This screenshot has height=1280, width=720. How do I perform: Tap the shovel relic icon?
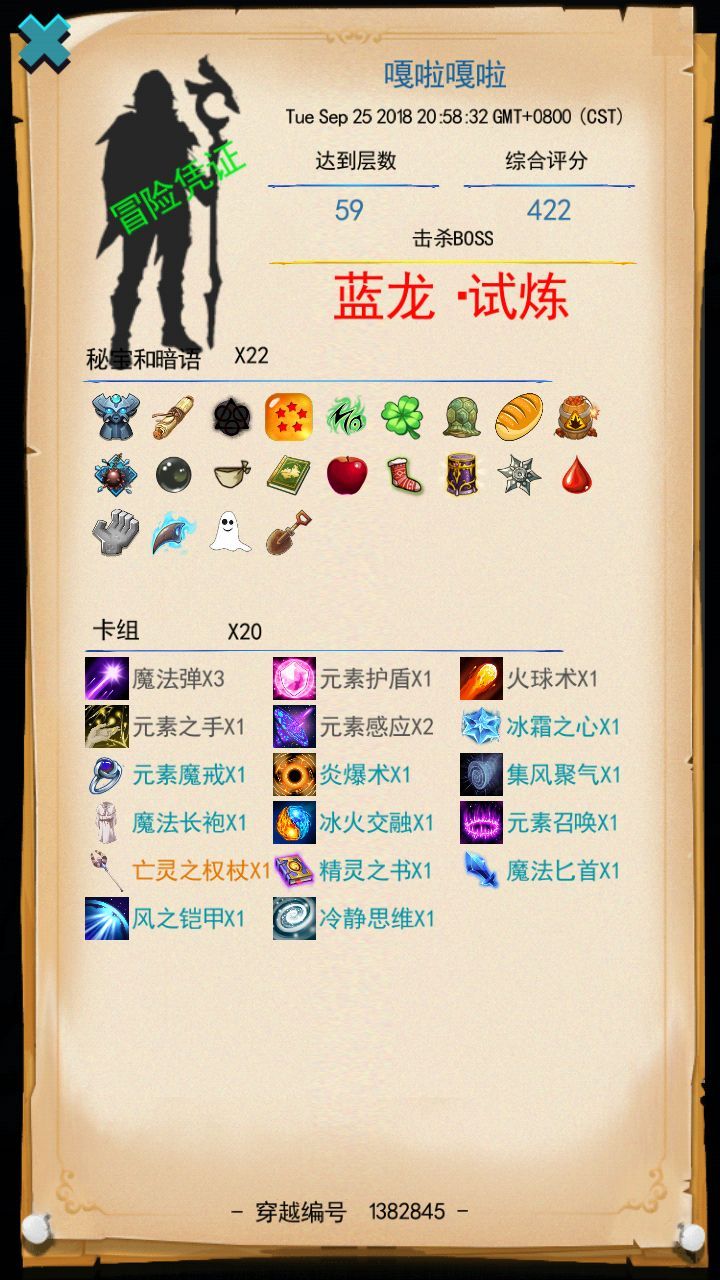288,532
